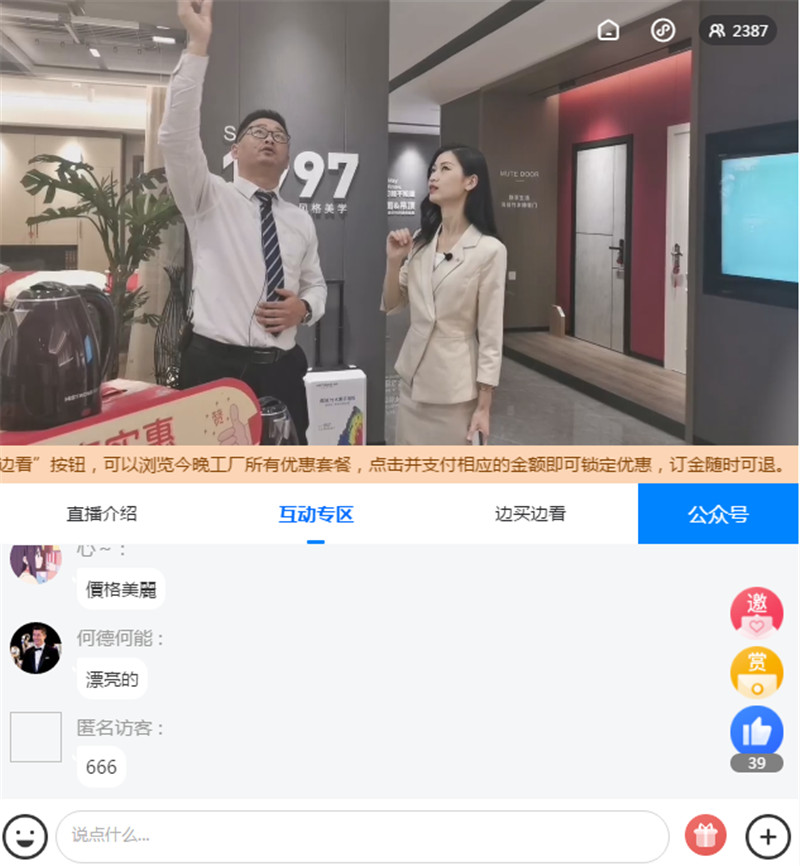The image size is (800, 866).
Task: View 何德何能's profile avatar
Action: pos(36,647)
